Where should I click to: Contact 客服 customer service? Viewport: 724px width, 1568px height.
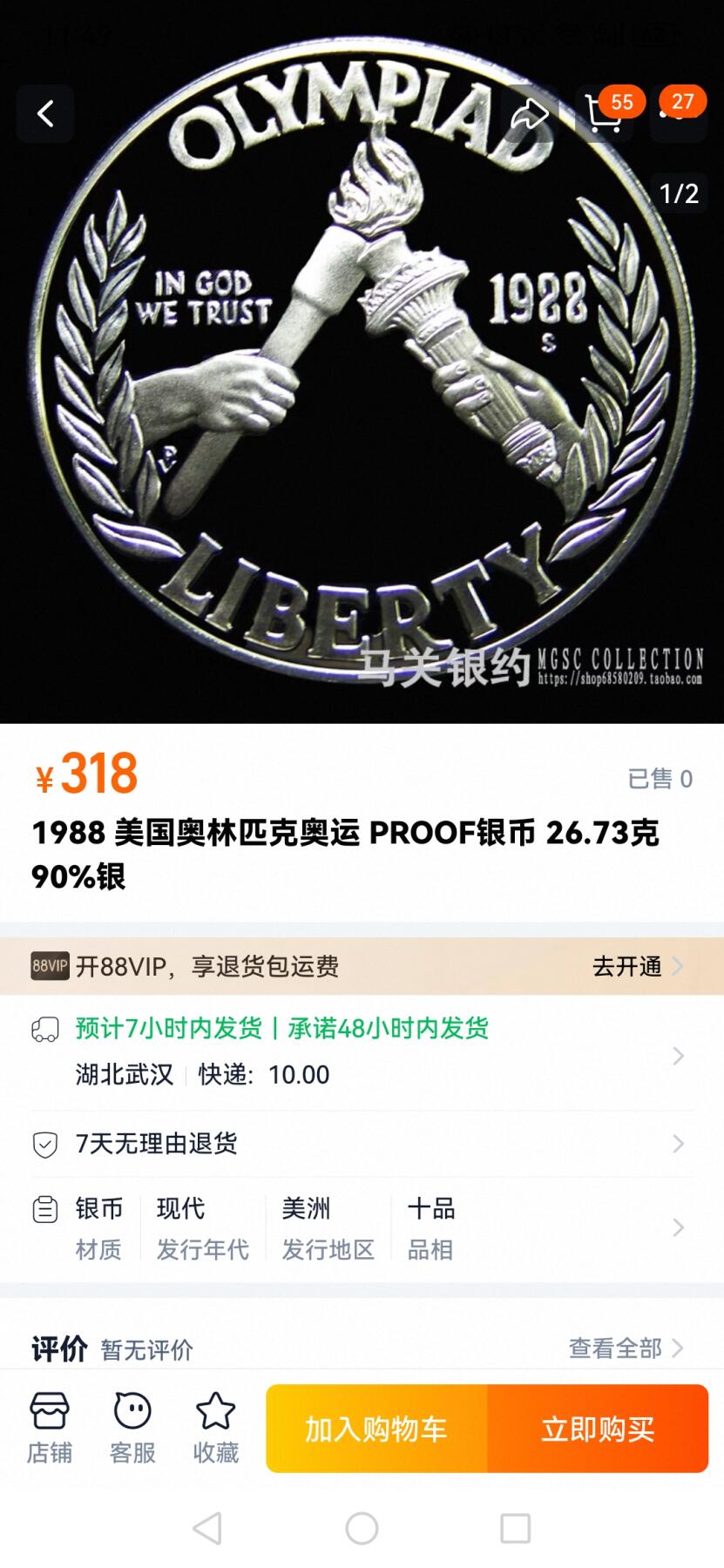point(132,1429)
